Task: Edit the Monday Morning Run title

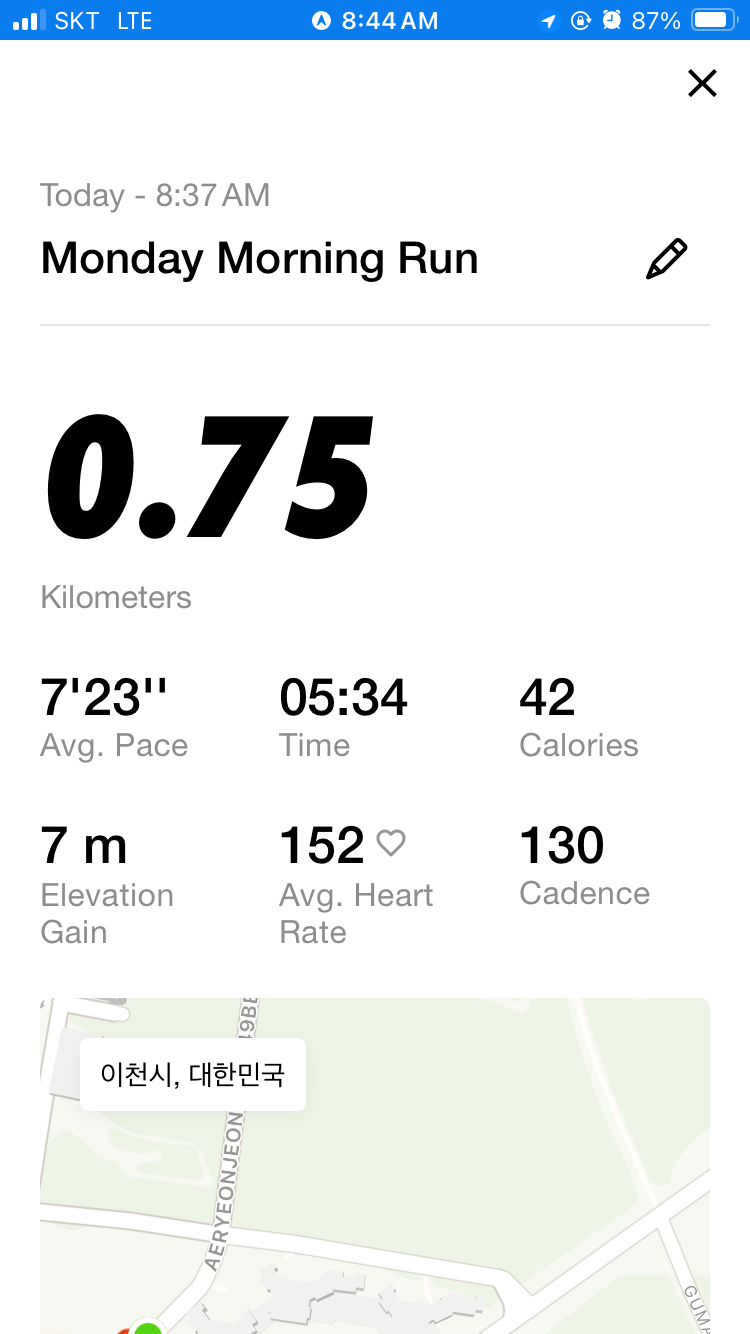Action: click(x=667, y=259)
